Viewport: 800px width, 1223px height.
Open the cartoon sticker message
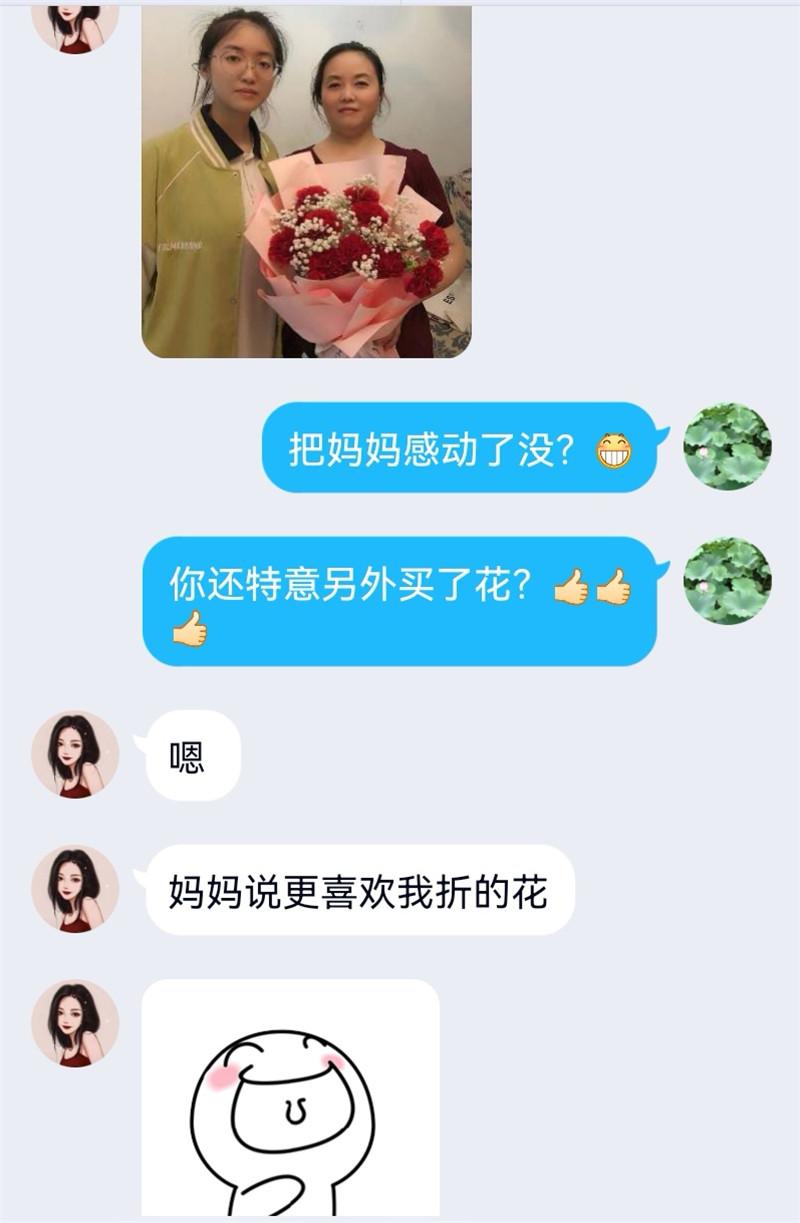(x=290, y=1100)
